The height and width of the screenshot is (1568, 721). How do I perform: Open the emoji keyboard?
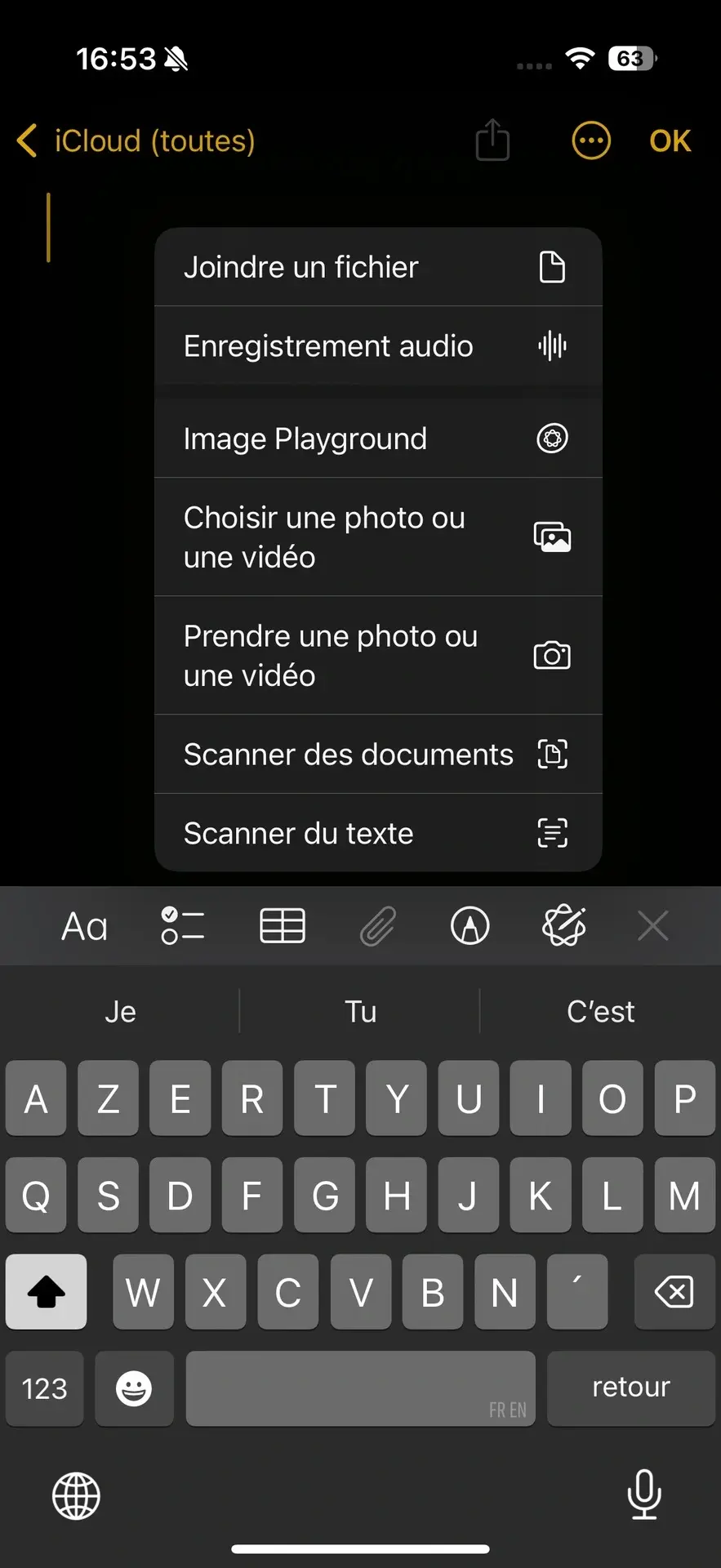pyautogui.click(x=134, y=1388)
